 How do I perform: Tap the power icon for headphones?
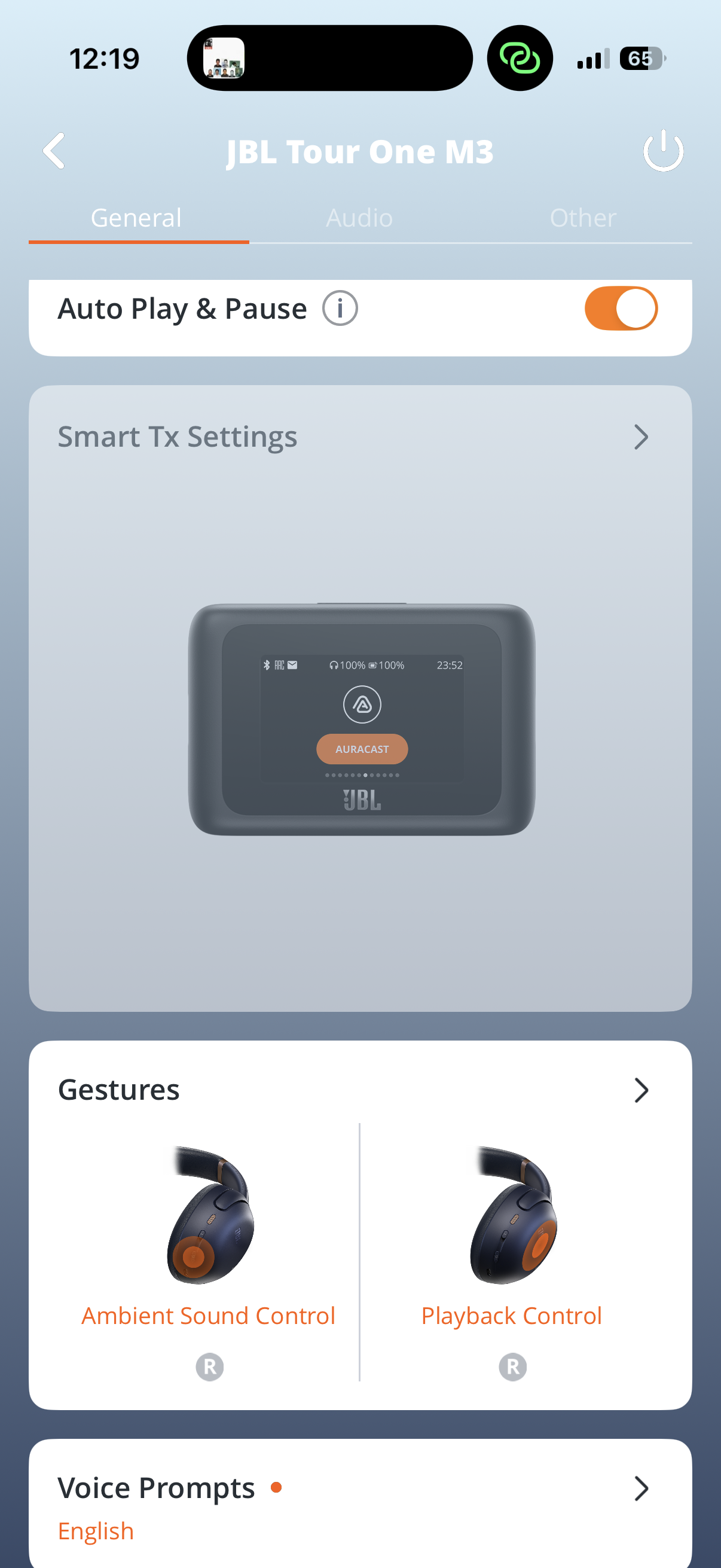(x=662, y=150)
